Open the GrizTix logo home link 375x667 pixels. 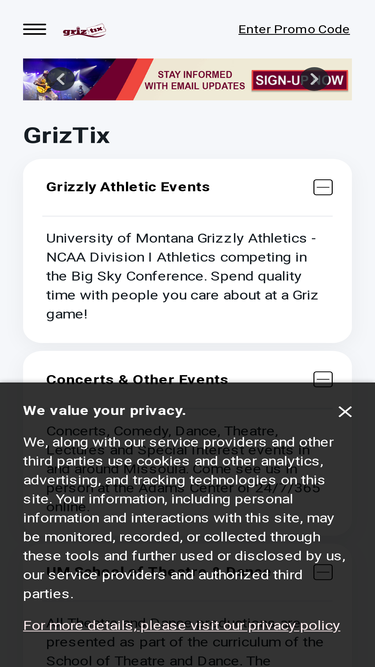coord(84,31)
